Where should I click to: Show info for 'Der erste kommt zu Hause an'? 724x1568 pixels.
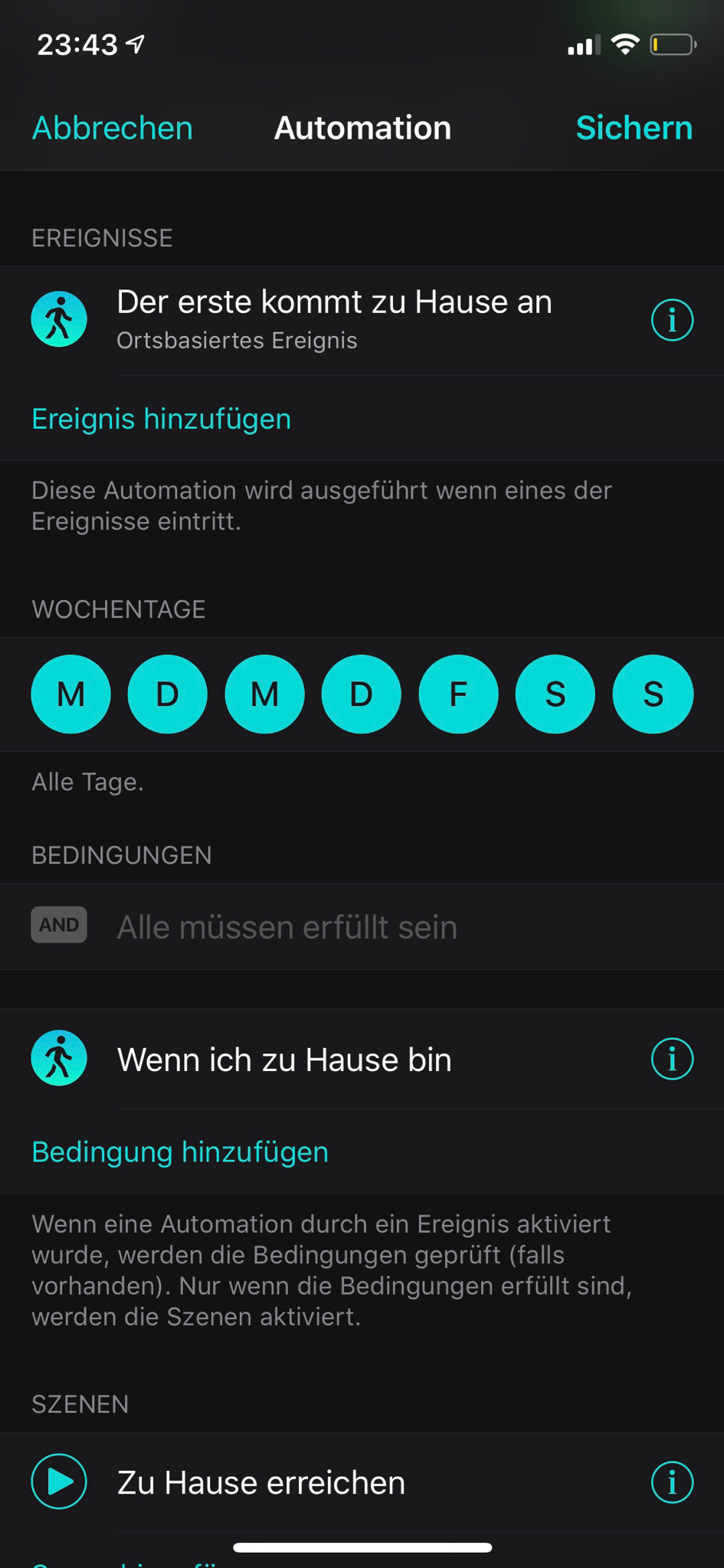(x=672, y=320)
